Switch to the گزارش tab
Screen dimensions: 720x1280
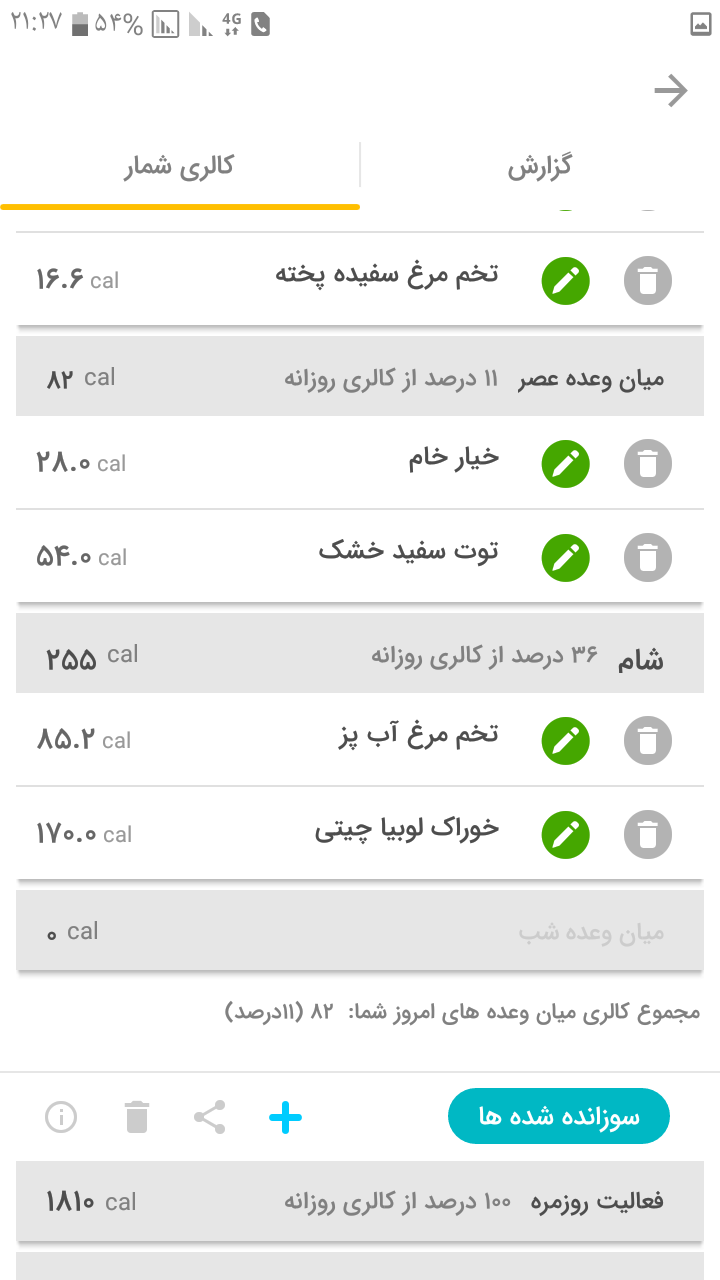point(539,167)
